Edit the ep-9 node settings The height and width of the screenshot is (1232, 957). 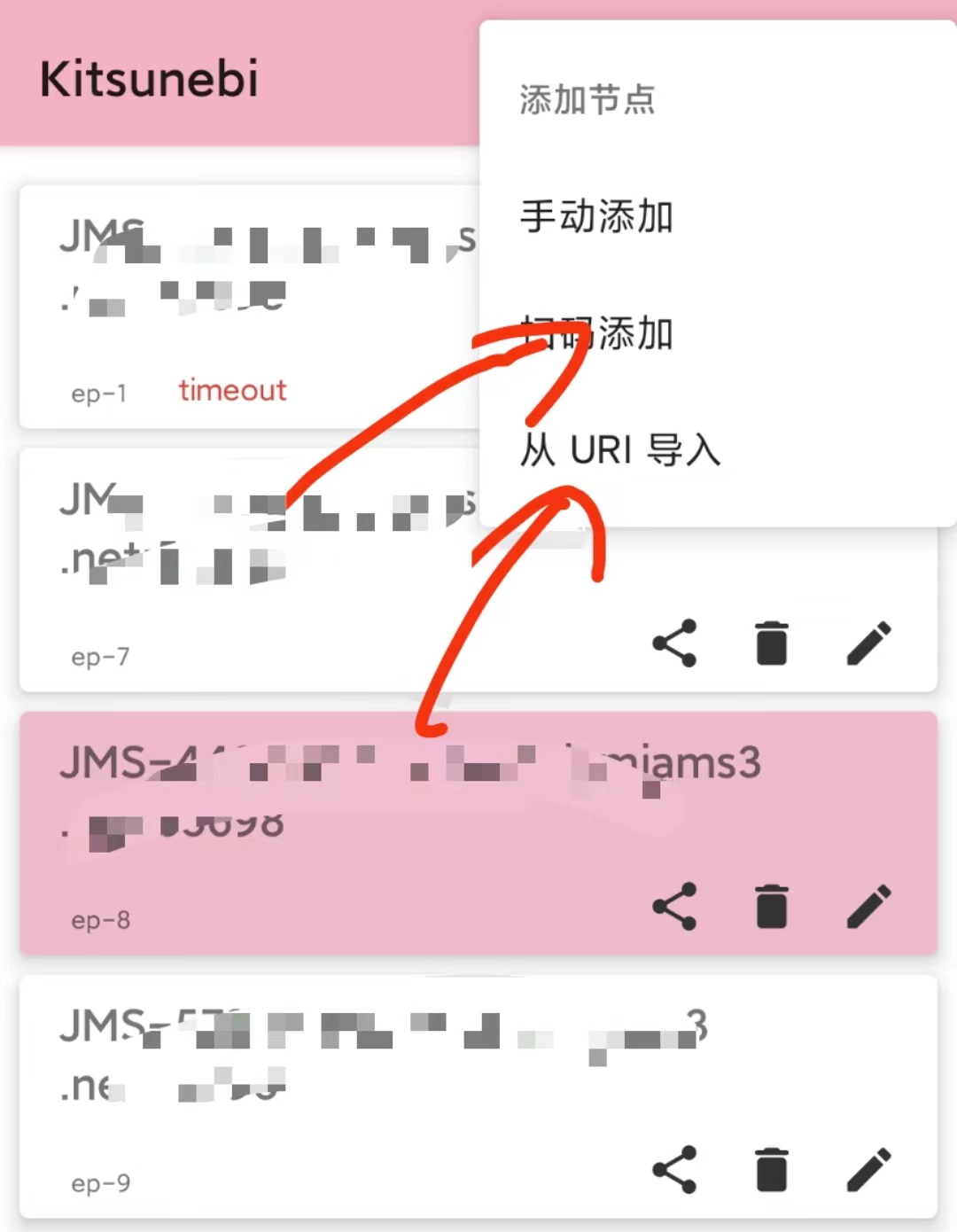click(868, 1169)
